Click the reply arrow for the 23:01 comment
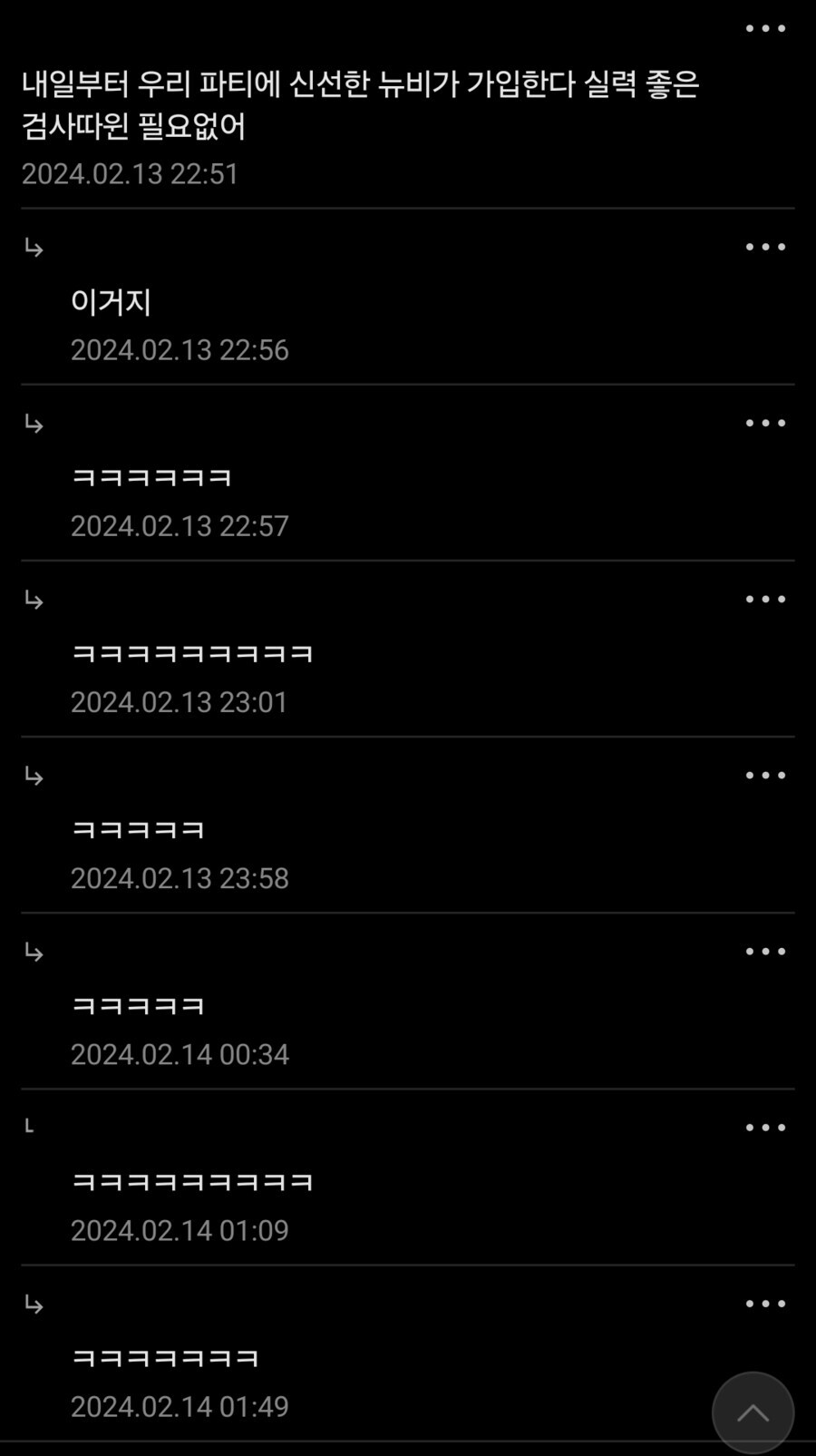Viewport: 816px width, 1456px height. pyautogui.click(x=34, y=601)
